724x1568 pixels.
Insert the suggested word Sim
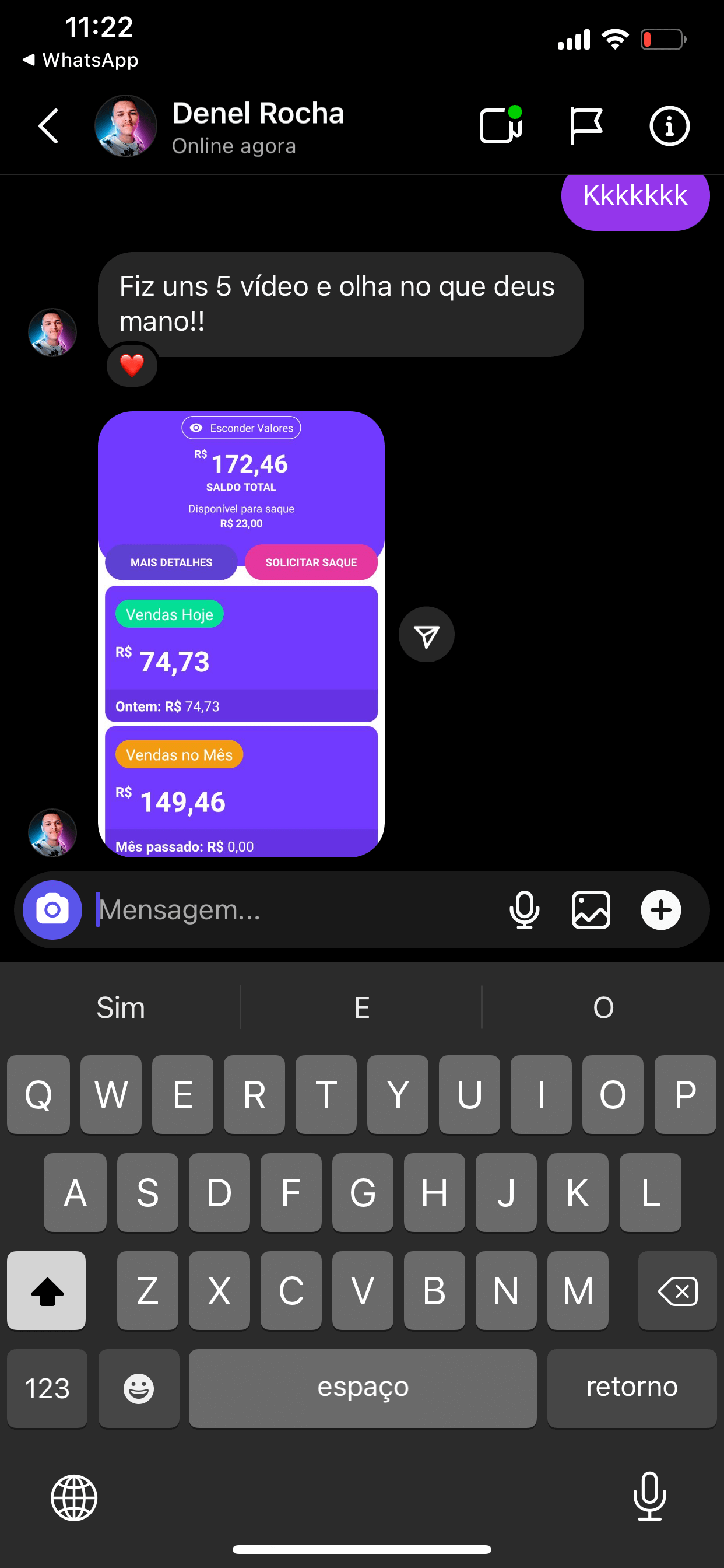[121, 1007]
